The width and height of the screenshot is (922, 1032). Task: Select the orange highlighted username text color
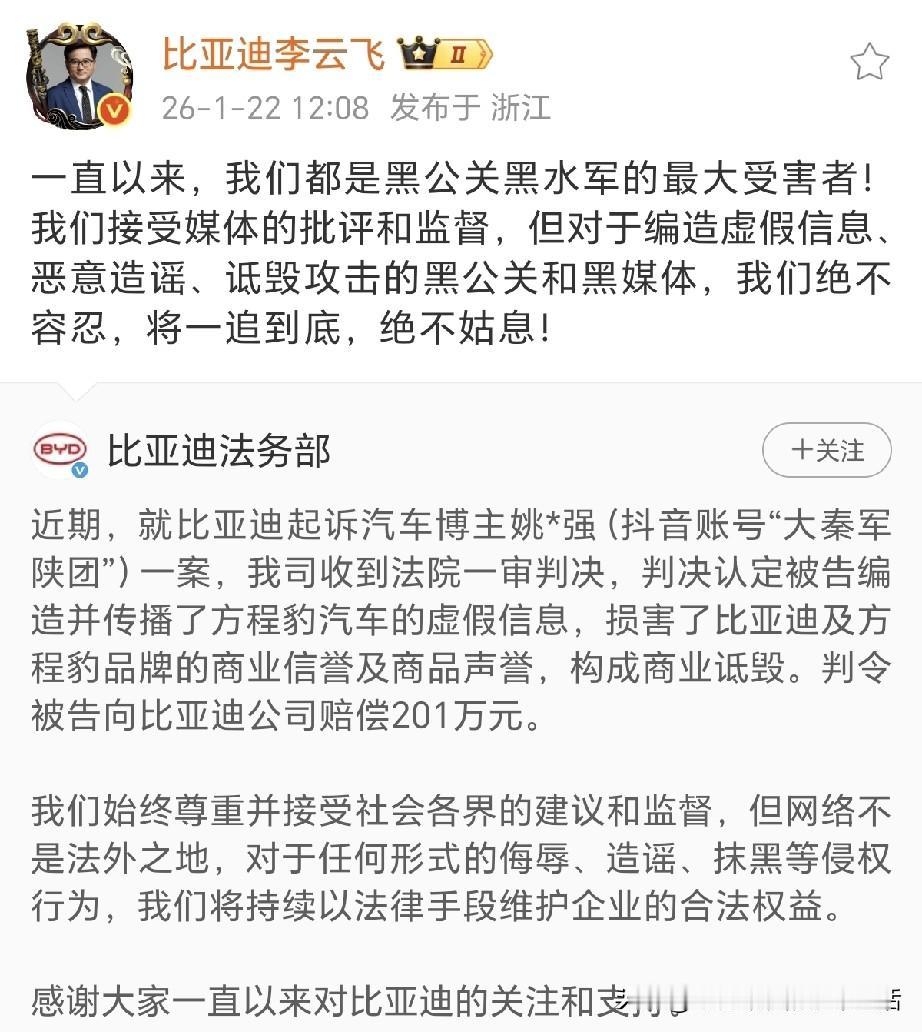point(275,54)
